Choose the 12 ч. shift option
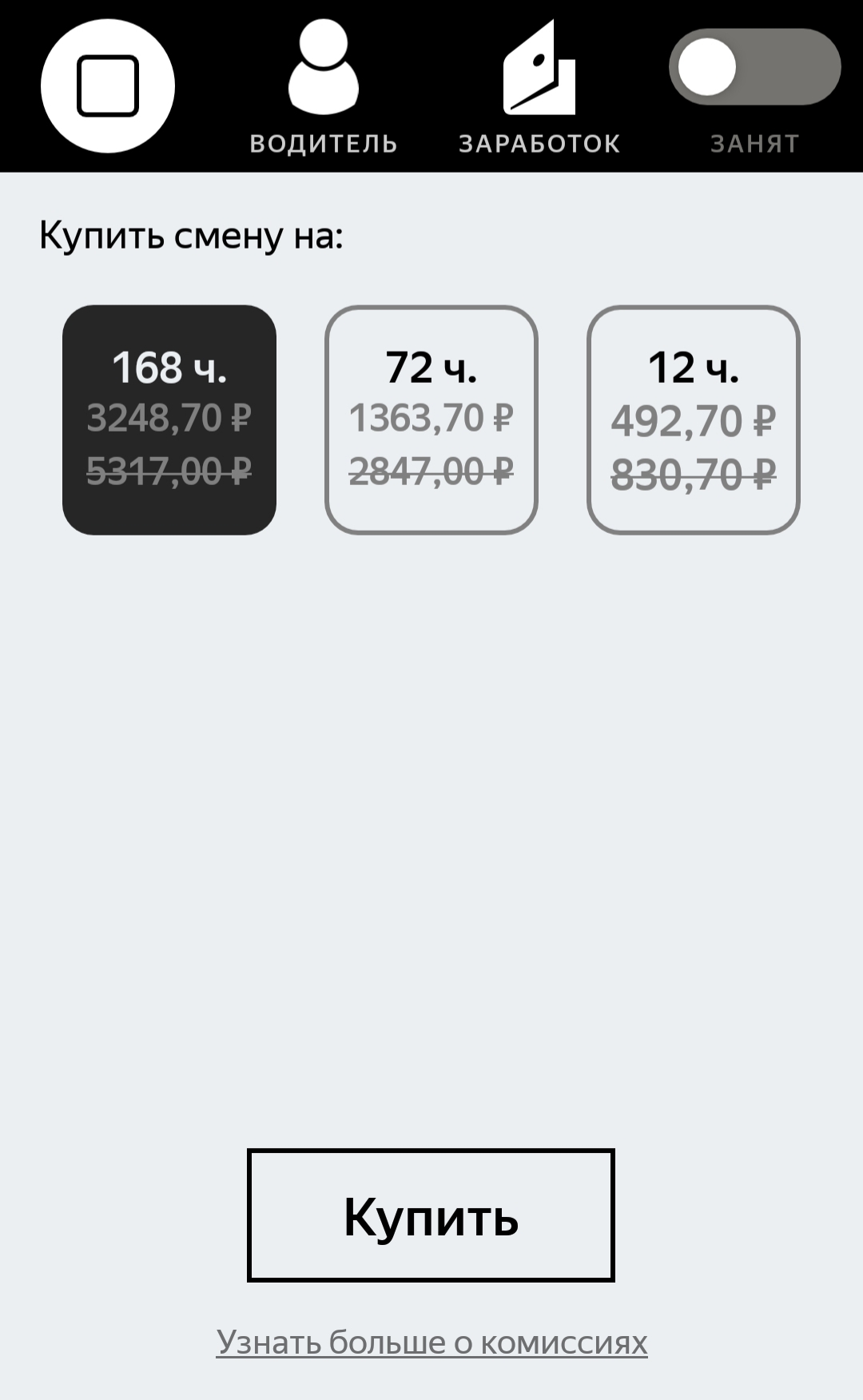 [694, 420]
